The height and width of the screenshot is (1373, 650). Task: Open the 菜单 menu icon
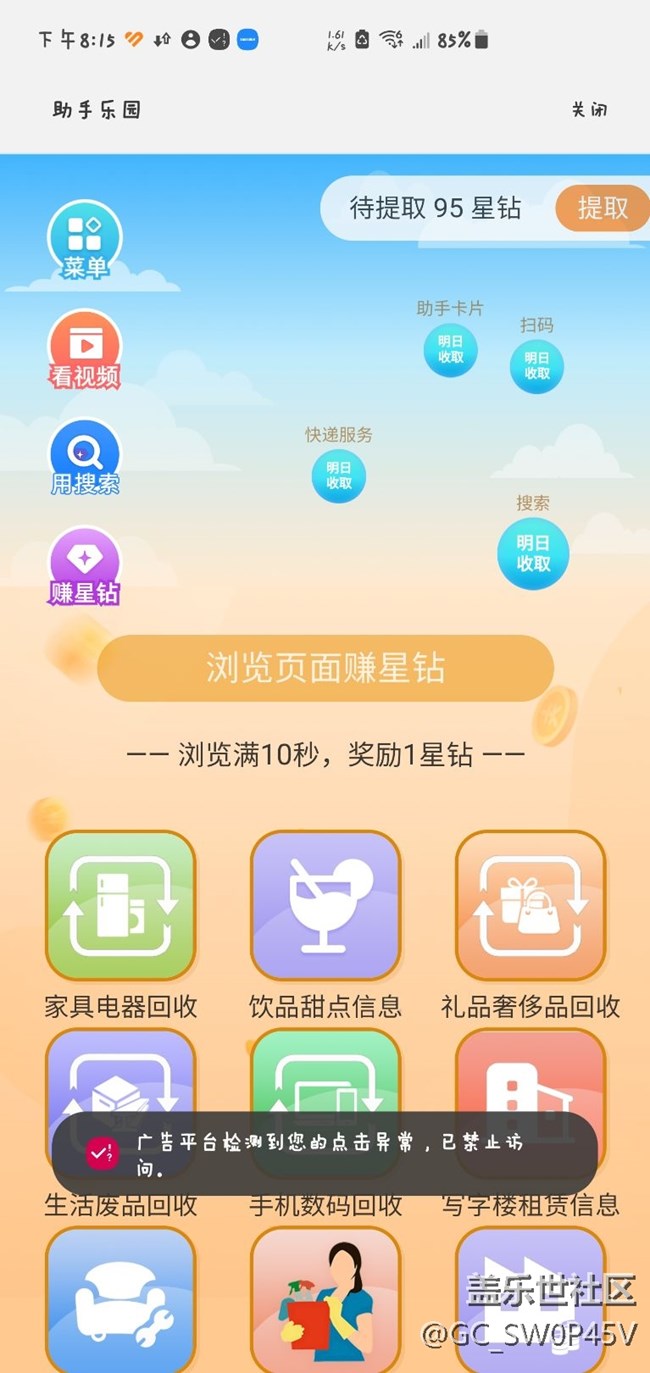85,240
